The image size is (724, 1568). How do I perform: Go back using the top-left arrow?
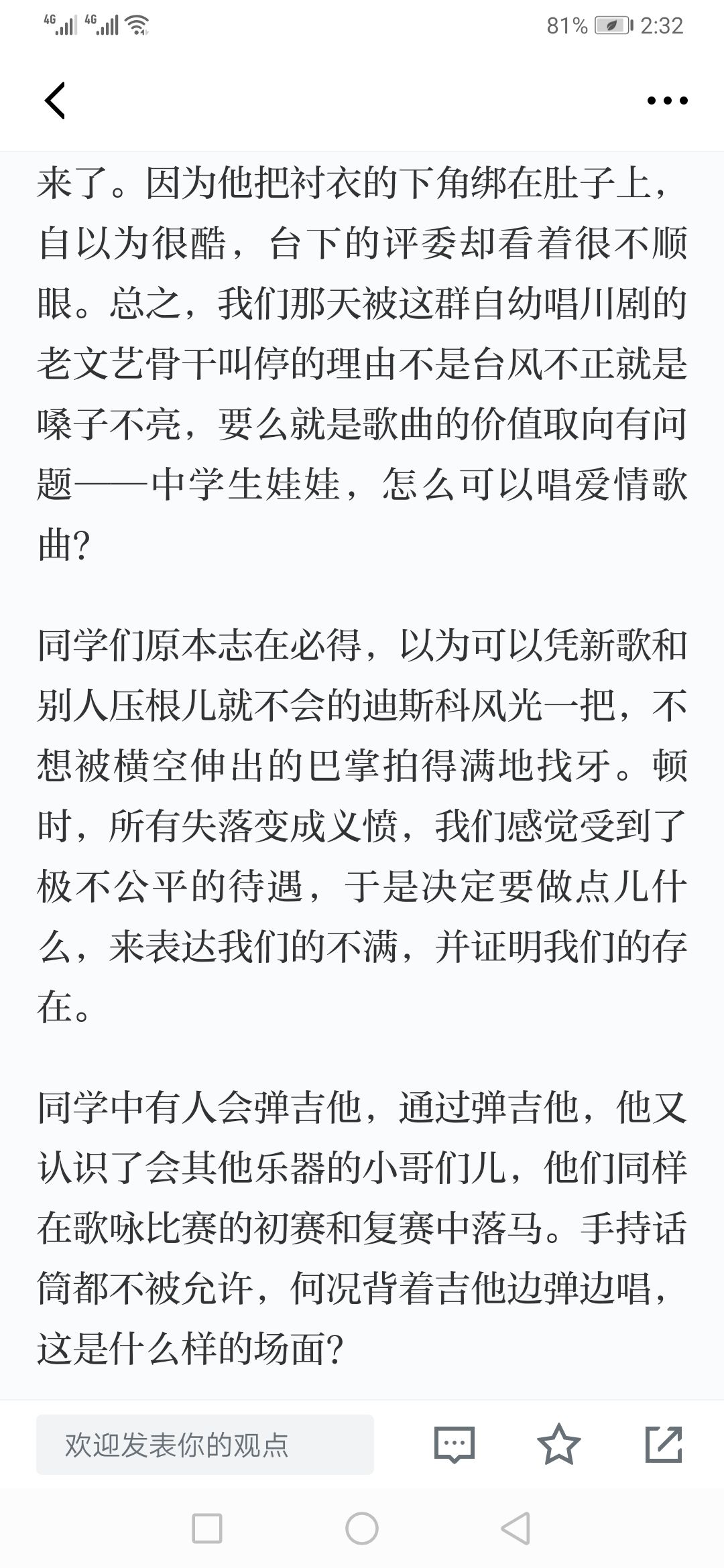55,101
